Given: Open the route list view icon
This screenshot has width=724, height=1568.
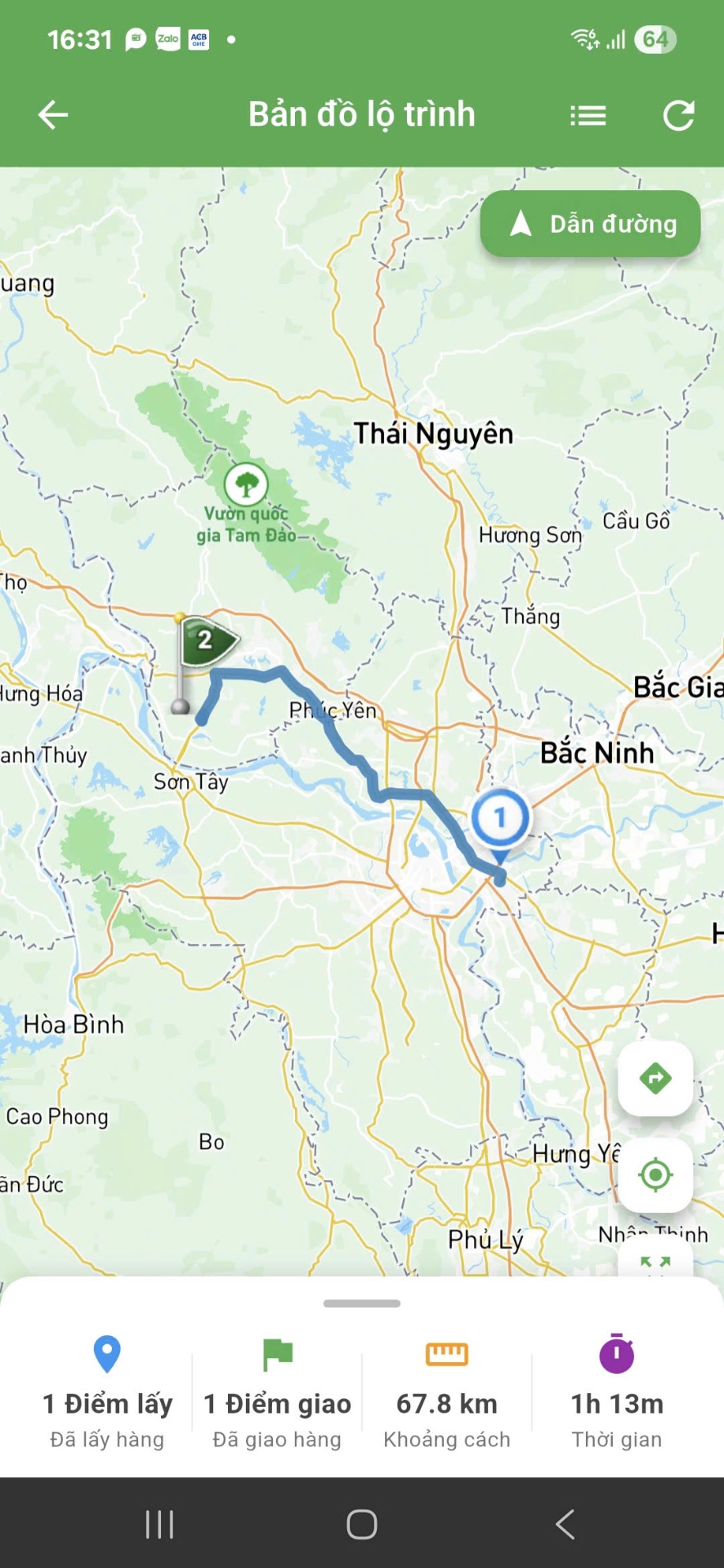Looking at the screenshot, I should coord(588,116).
